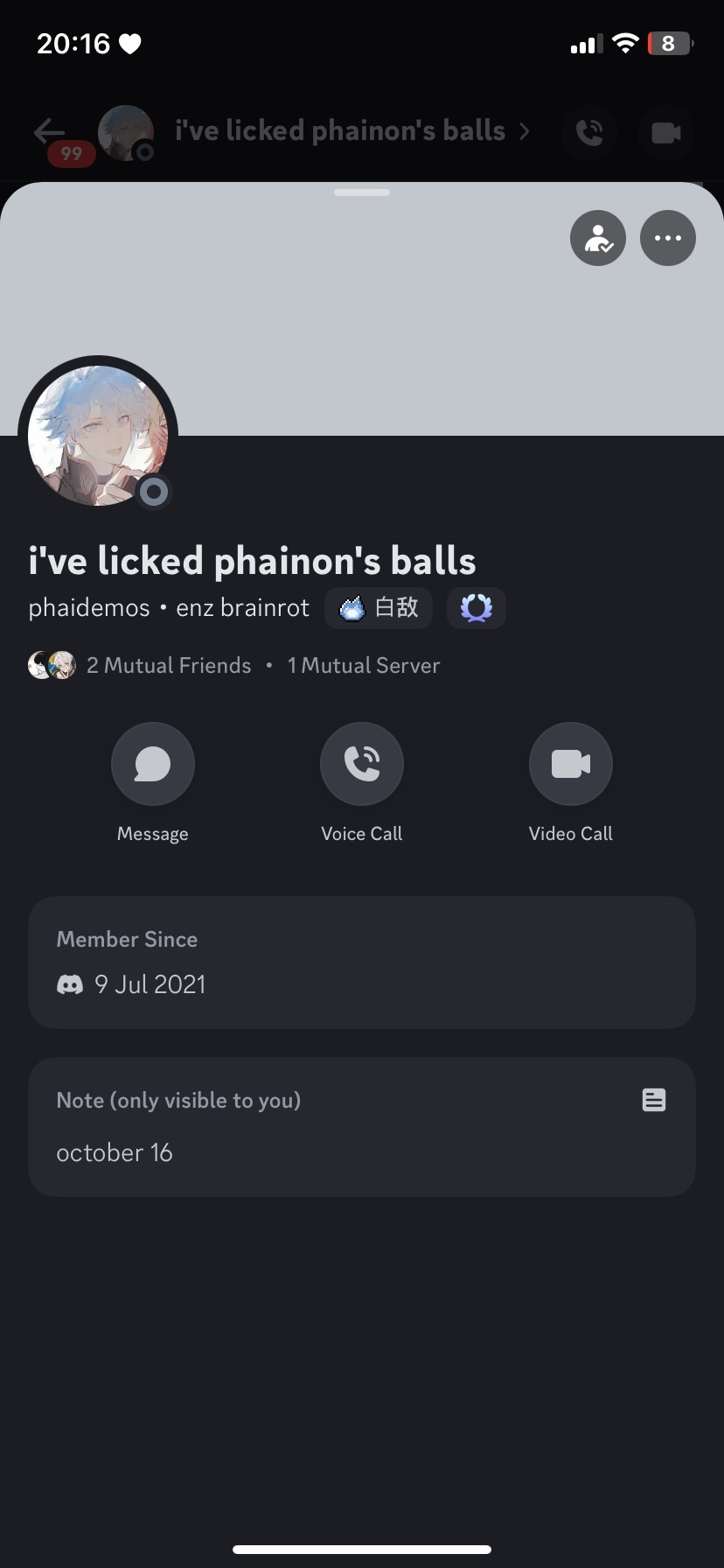Image resolution: width=724 pixels, height=1568 pixels.
Task: Open the profile avatar picture
Action: point(98,436)
